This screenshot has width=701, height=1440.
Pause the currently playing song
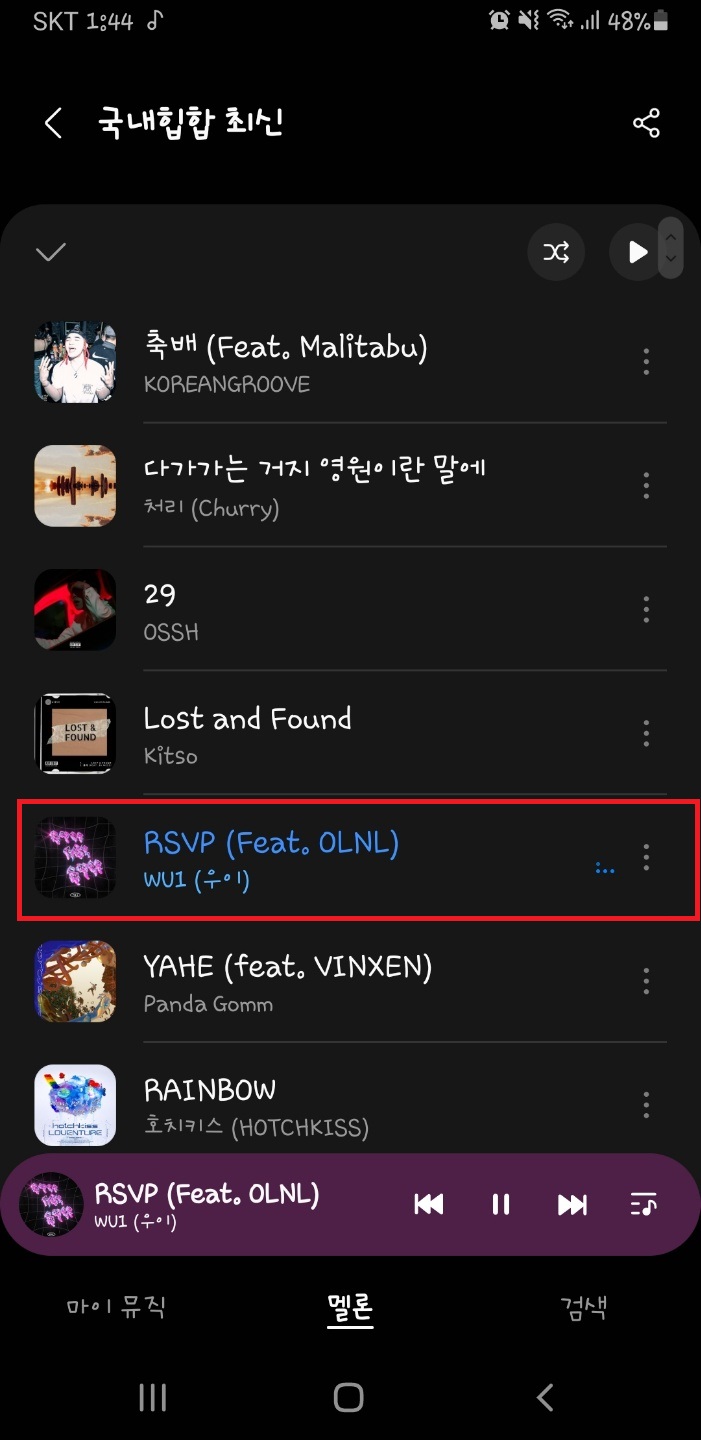coord(501,1205)
